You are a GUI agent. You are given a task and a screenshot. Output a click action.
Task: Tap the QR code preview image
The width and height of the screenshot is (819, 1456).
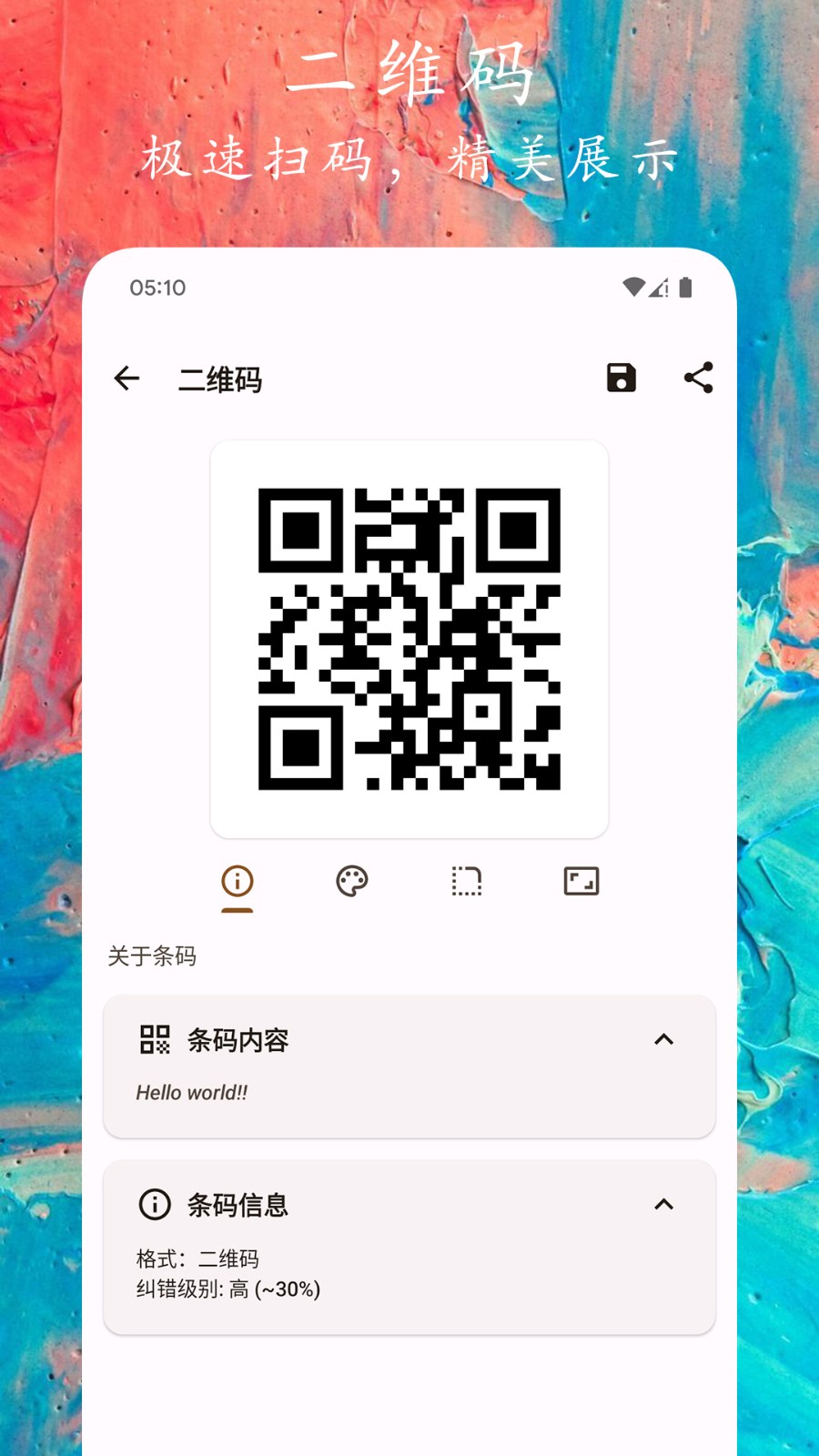(x=409, y=637)
